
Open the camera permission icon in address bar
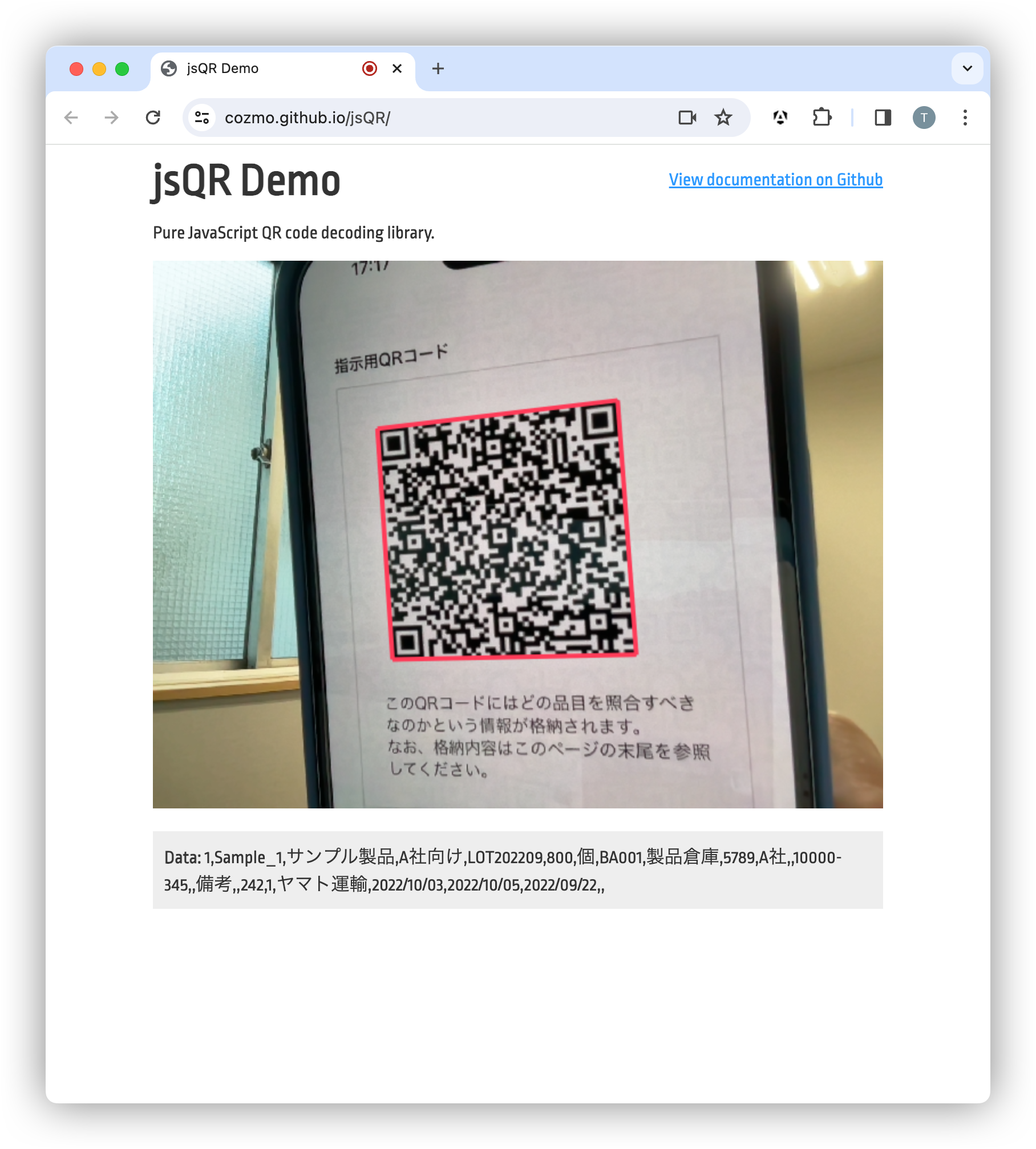pyautogui.click(x=687, y=118)
